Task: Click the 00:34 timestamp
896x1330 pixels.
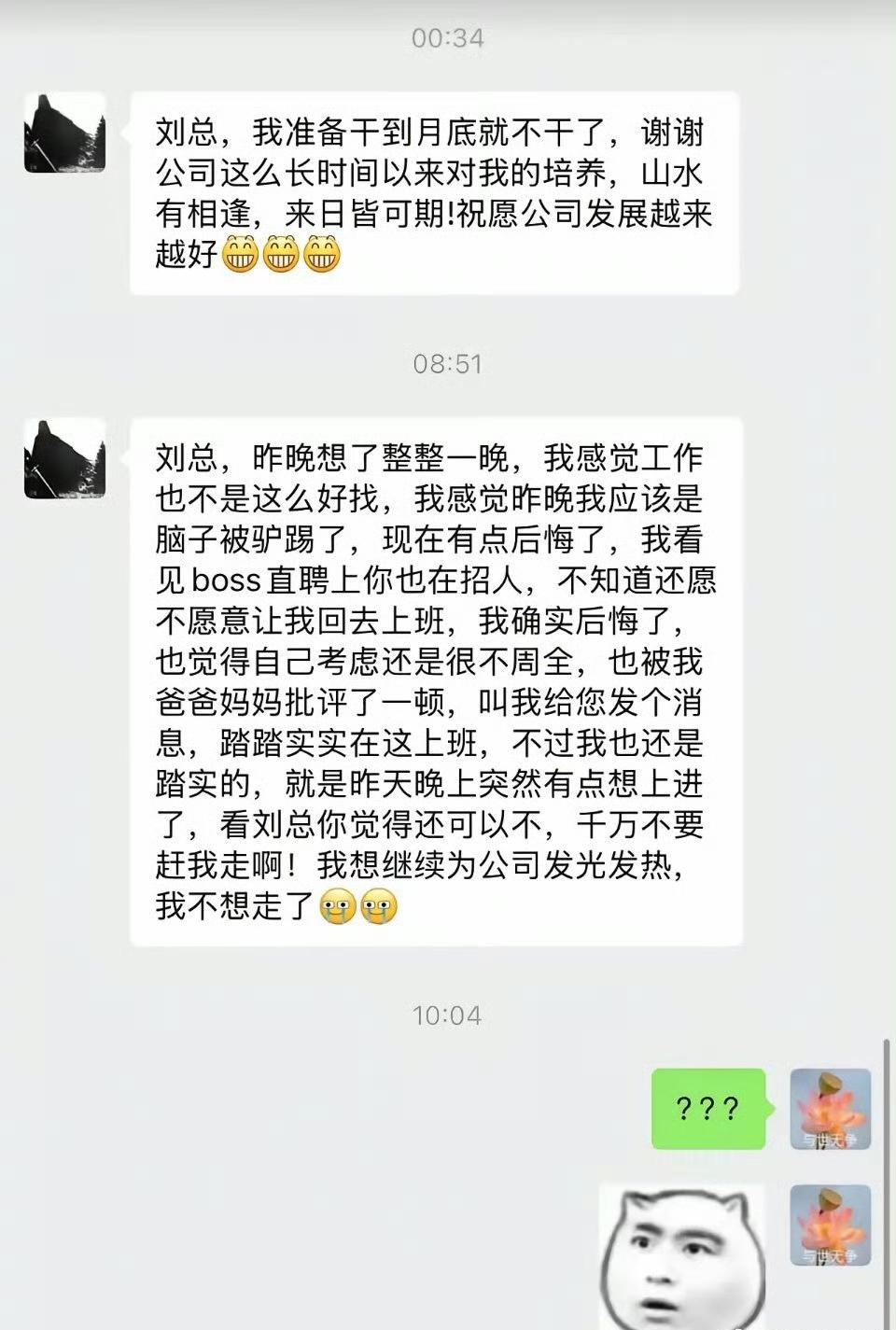Action: click(447, 39)
